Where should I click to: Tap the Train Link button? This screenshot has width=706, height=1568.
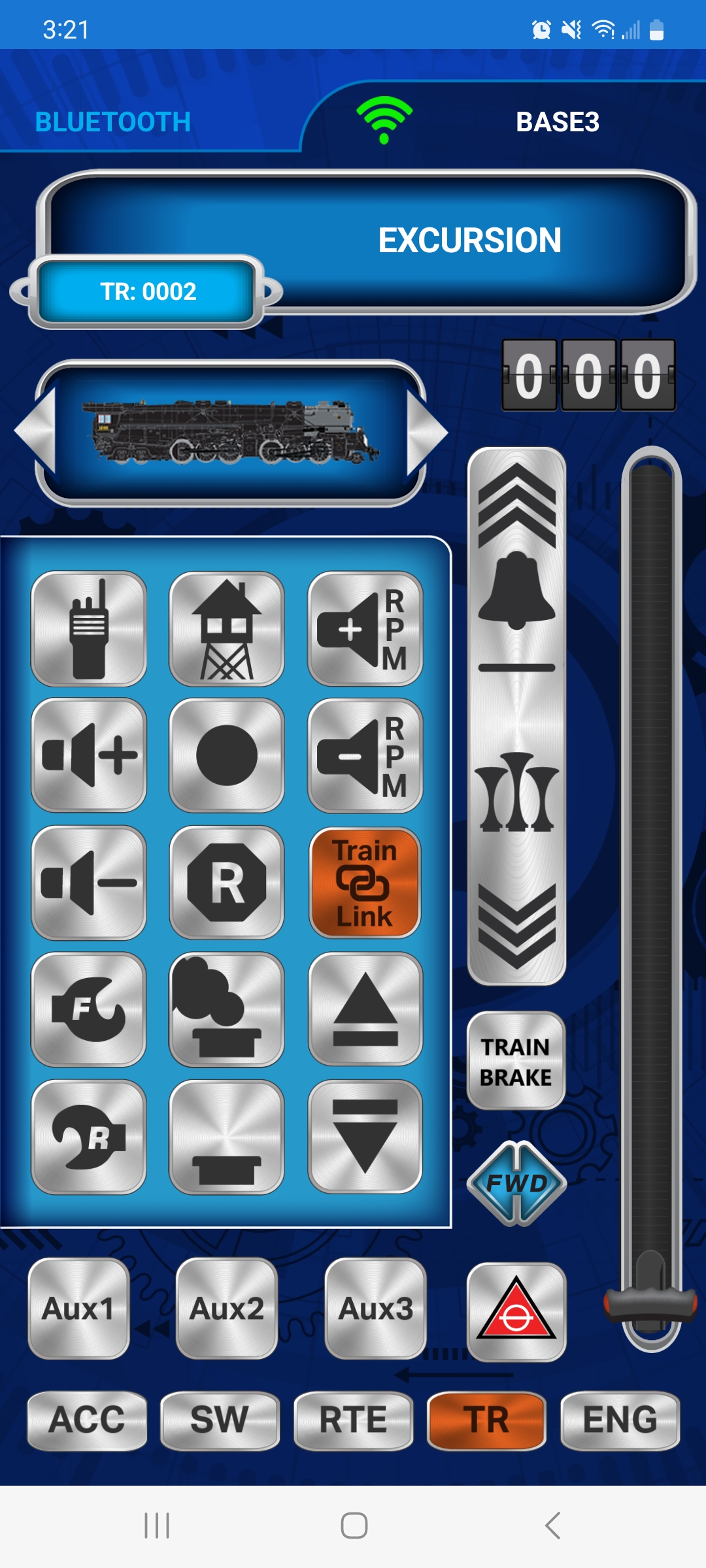[365, 883]
